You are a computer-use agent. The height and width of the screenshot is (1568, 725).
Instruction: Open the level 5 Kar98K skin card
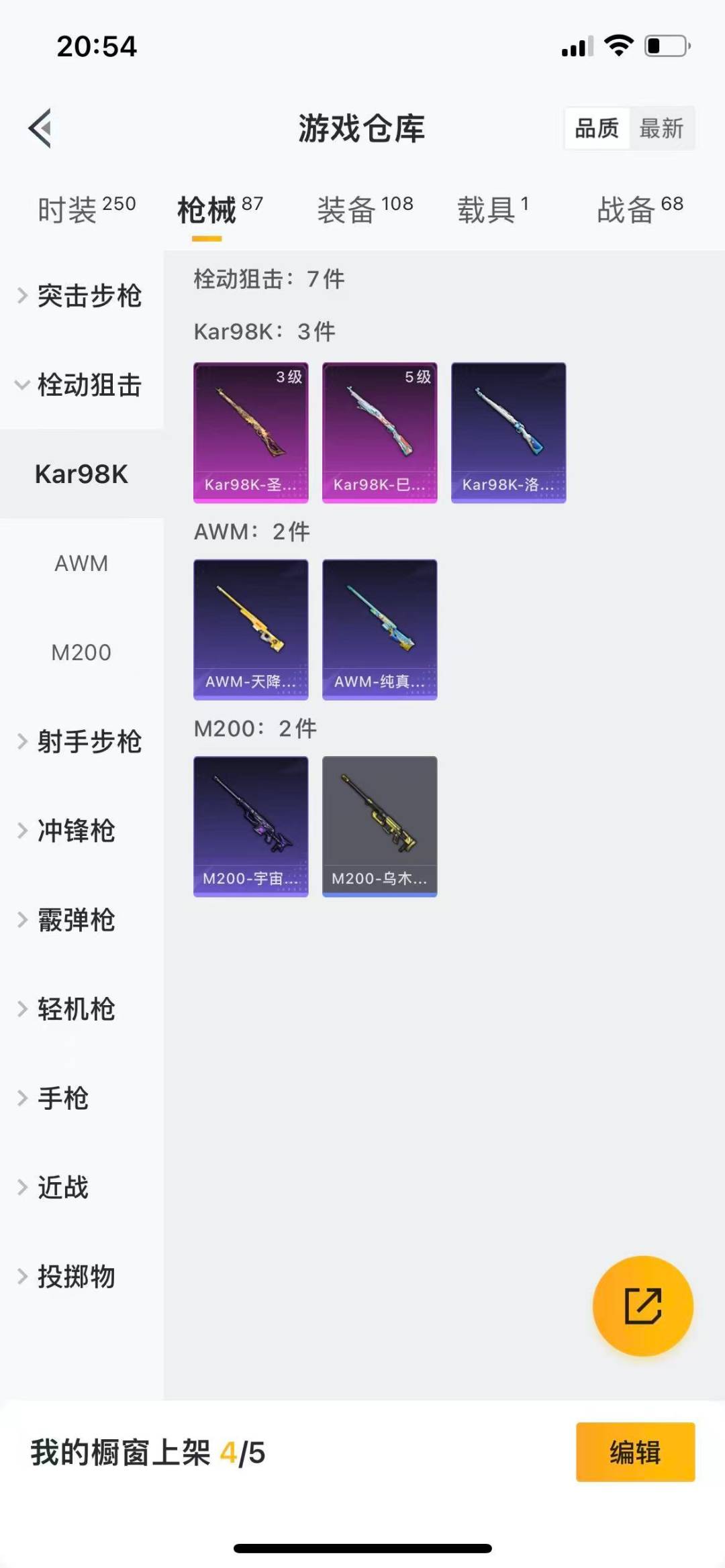379,433
